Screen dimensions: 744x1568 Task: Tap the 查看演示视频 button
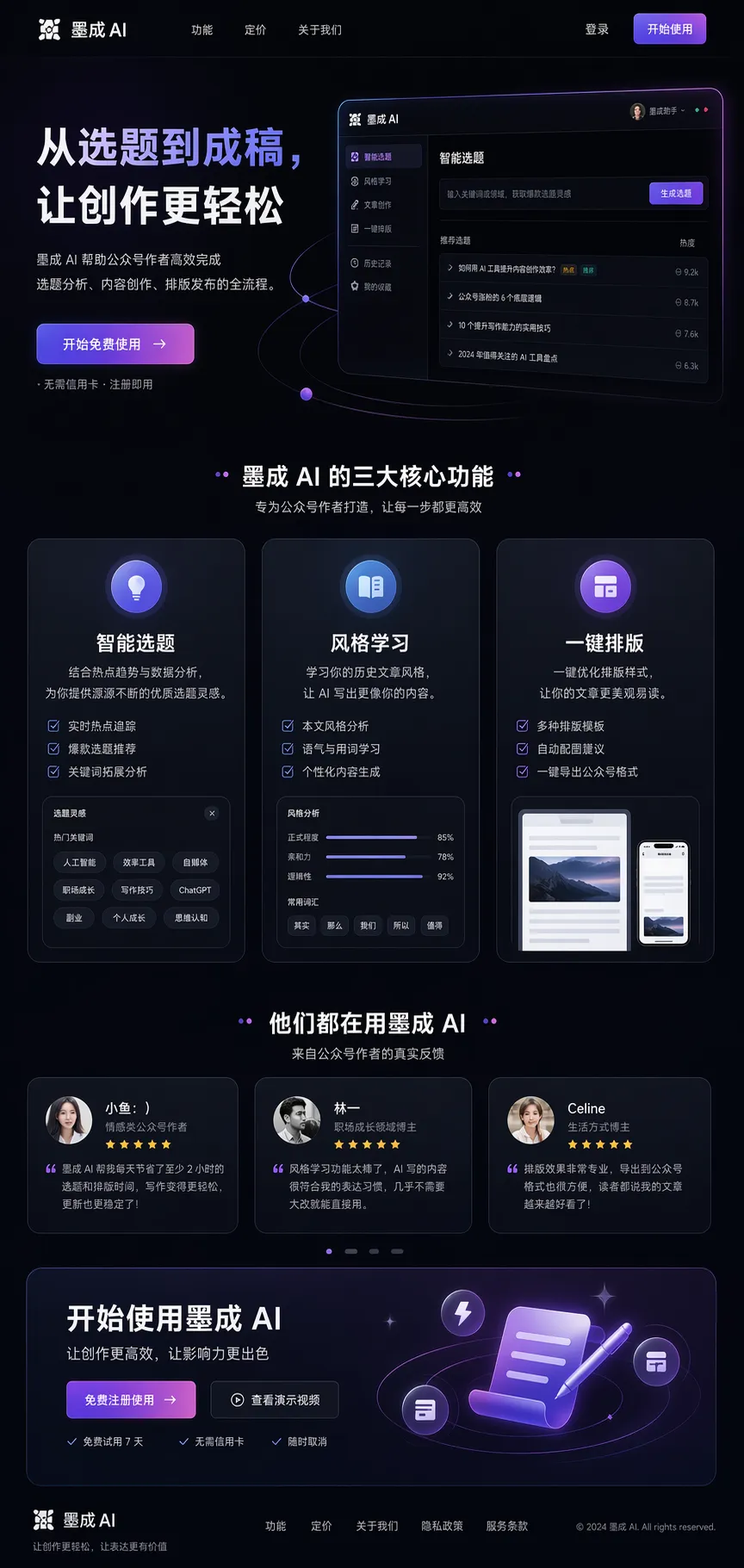tap(274, 1400)
